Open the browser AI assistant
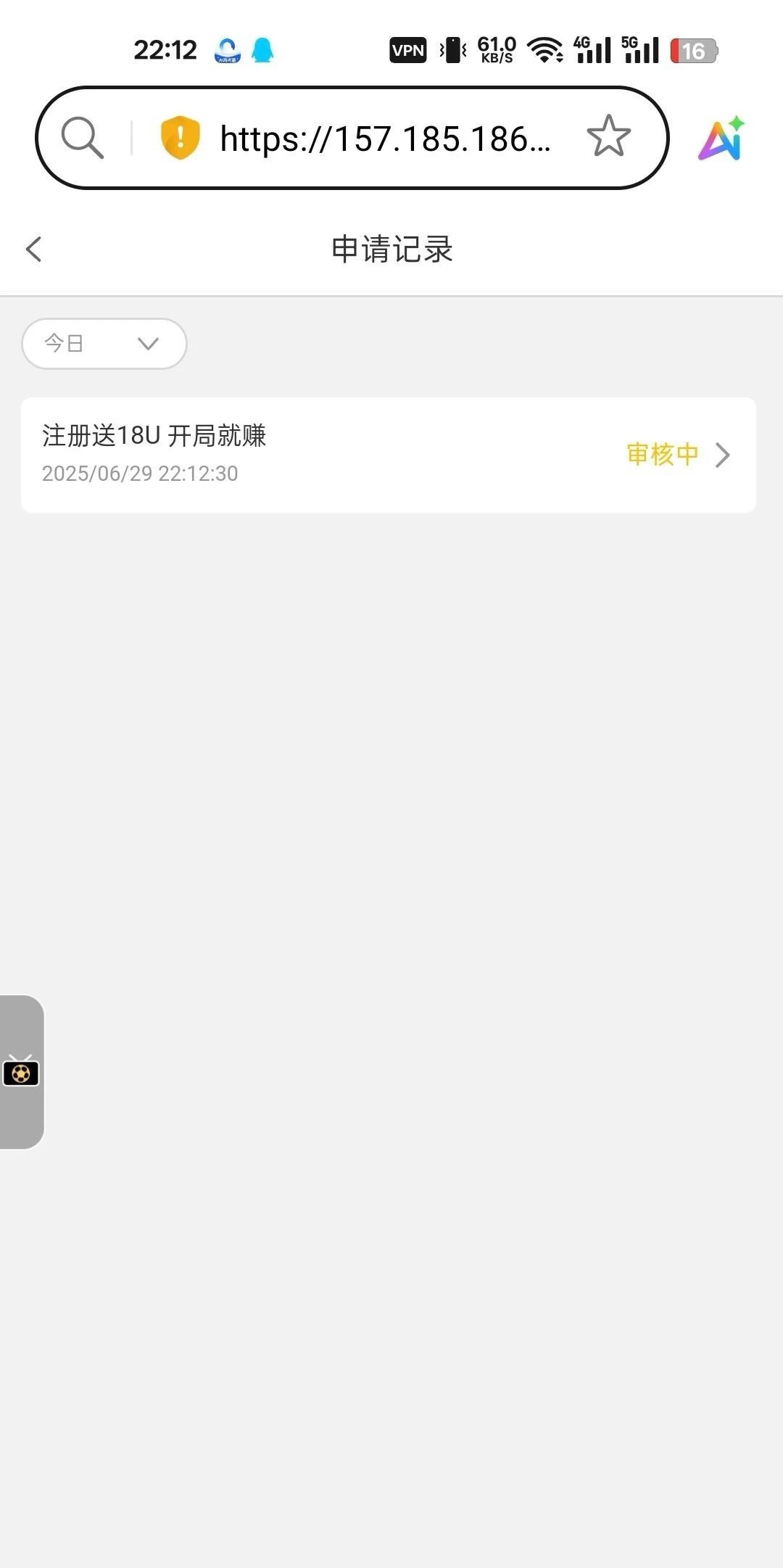The image size is (783, 1568). pyautogui.click(x=721, y=138)
